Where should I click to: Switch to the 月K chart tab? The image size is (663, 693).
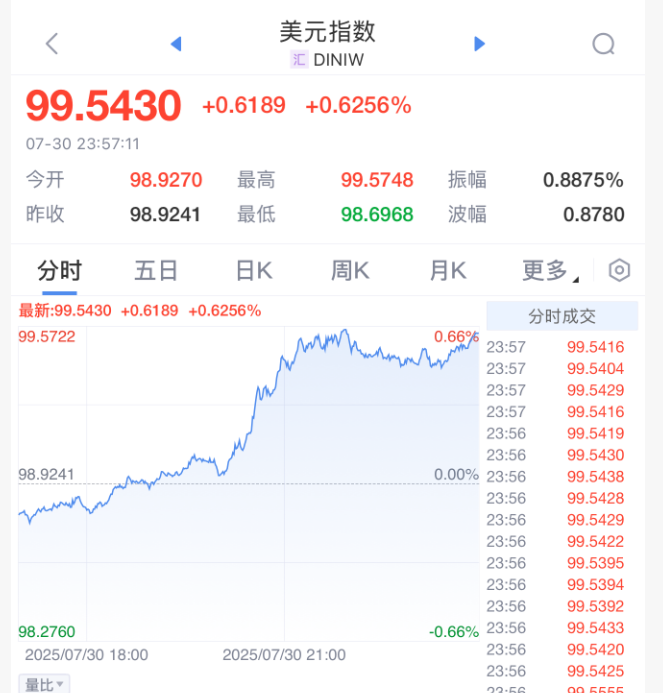tap(447, 270)
